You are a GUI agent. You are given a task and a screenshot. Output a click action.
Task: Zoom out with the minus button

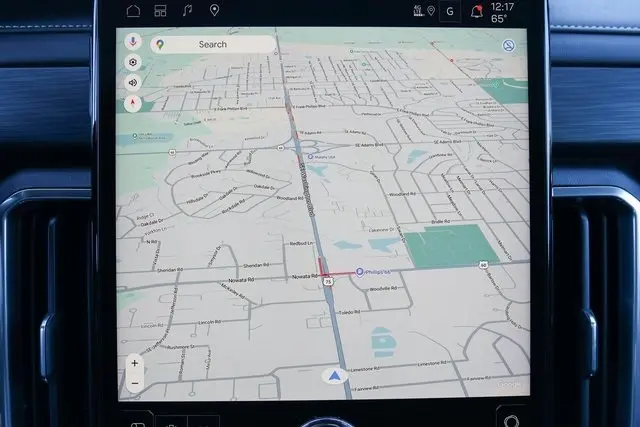pos(134,383)
